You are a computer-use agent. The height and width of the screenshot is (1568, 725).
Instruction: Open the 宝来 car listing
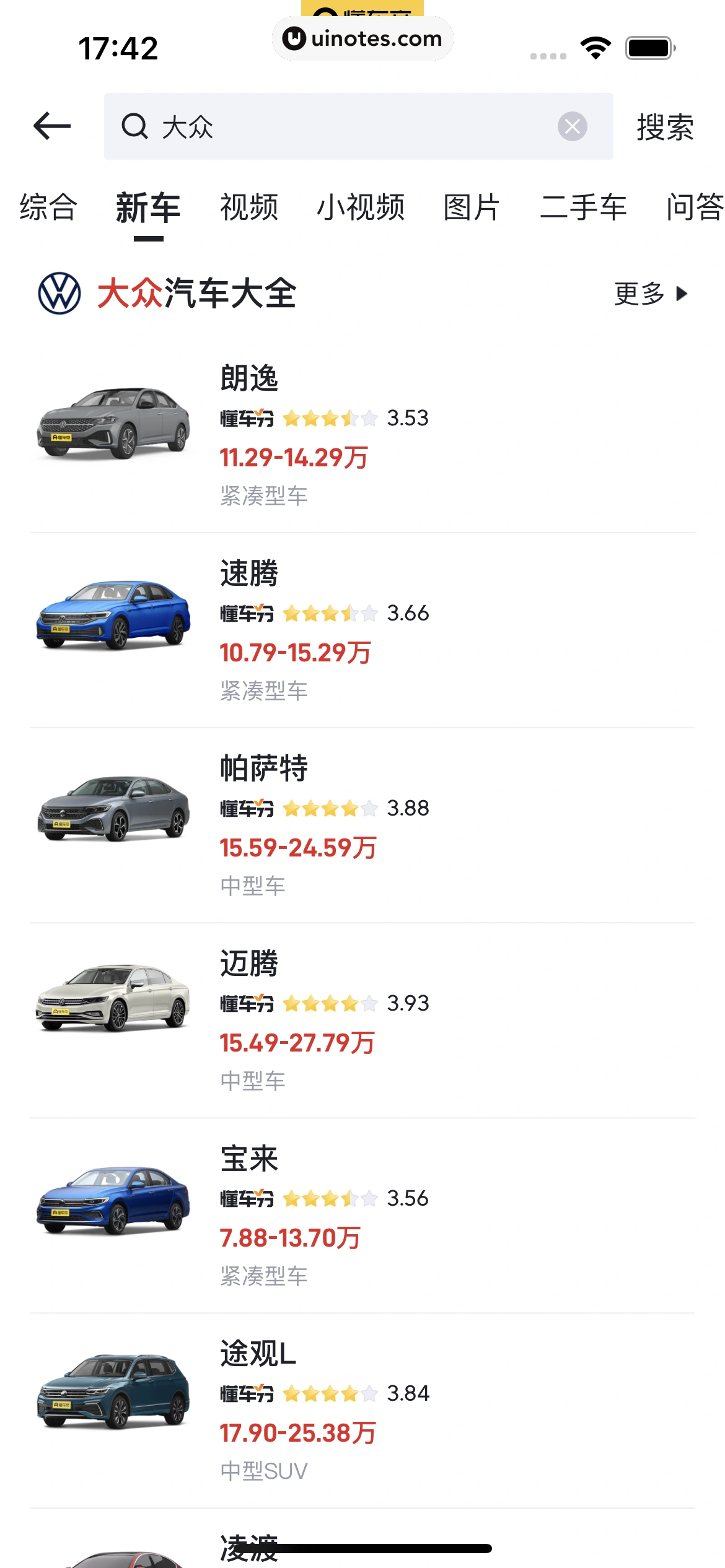(362, 1215)
